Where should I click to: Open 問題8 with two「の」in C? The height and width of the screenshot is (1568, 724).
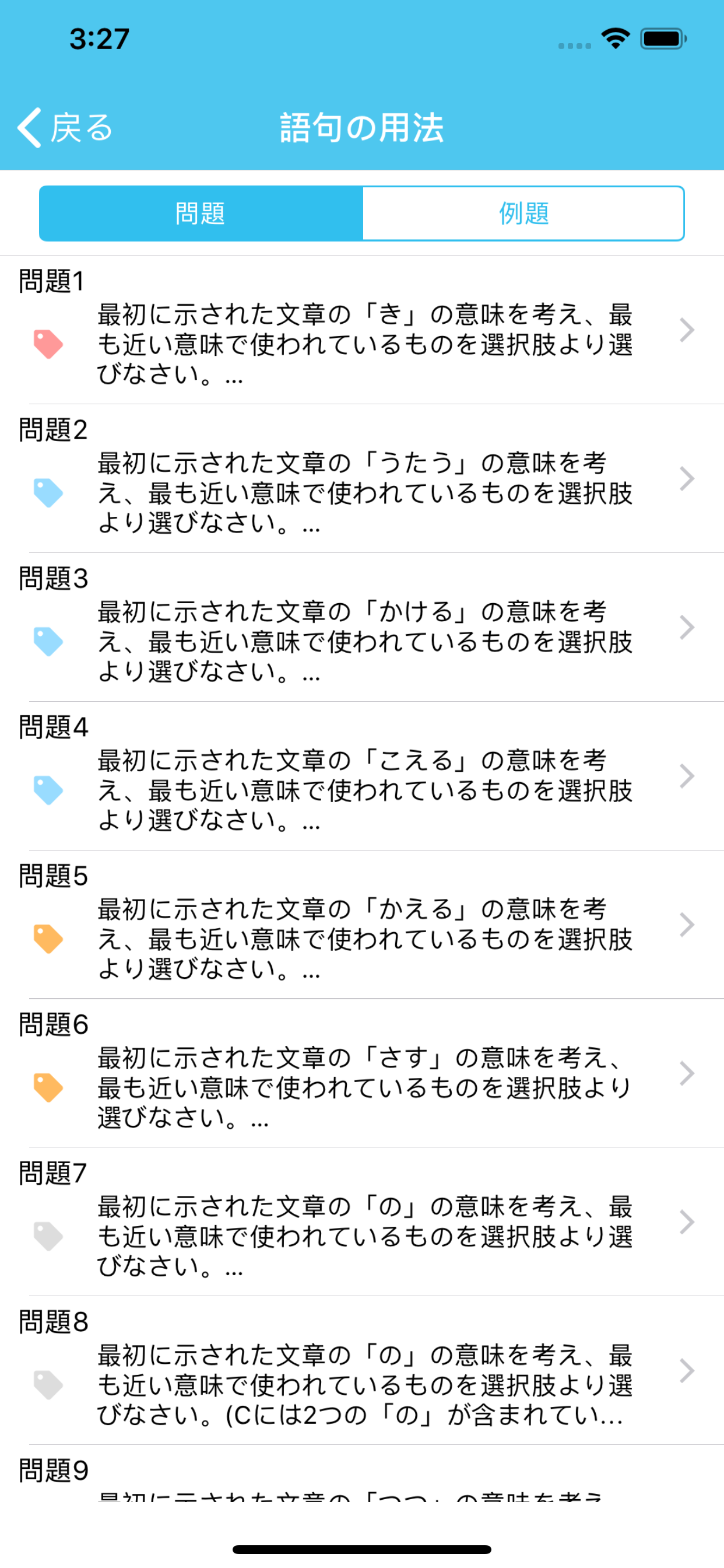coord(362,1370)
